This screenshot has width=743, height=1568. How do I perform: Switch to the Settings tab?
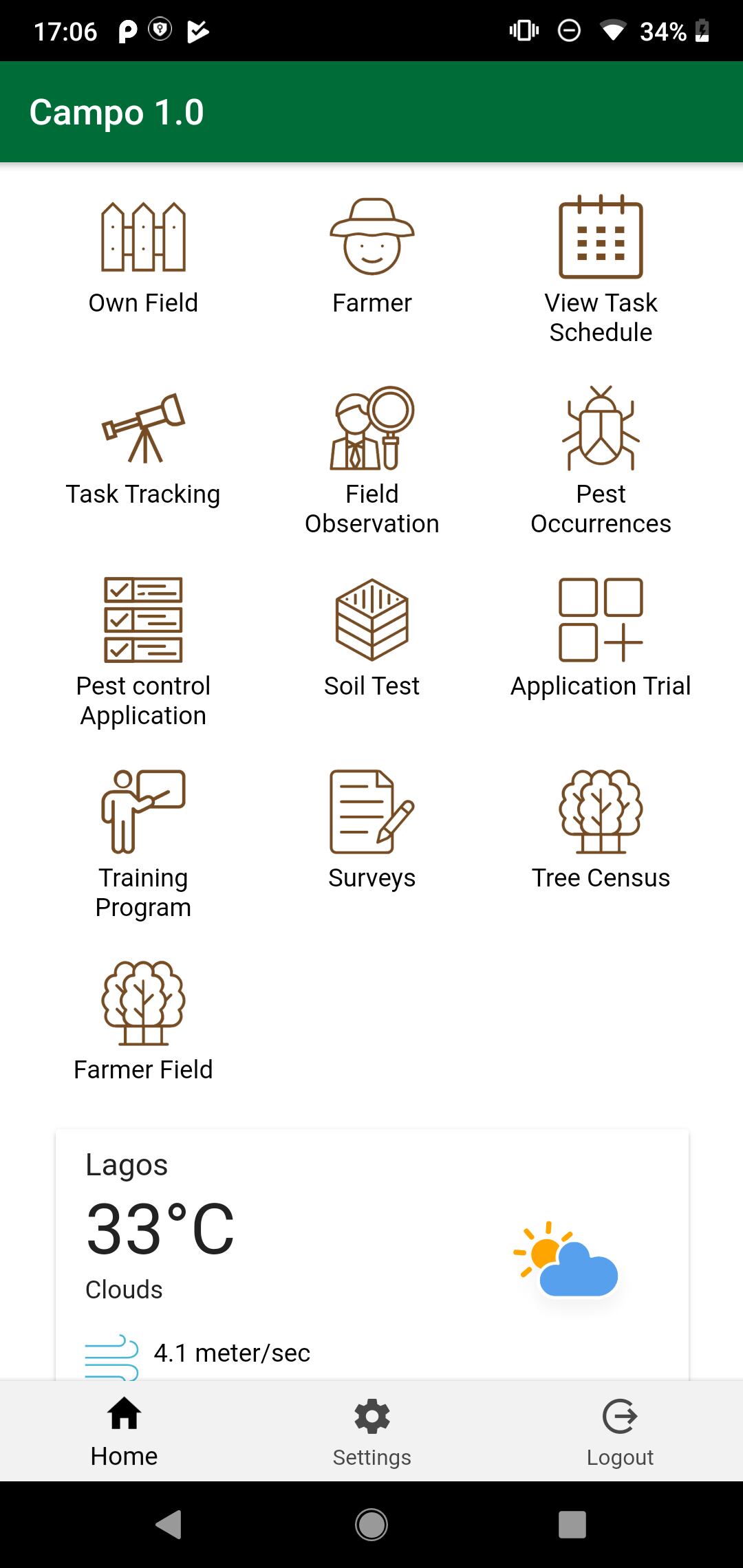[371, 1432]
